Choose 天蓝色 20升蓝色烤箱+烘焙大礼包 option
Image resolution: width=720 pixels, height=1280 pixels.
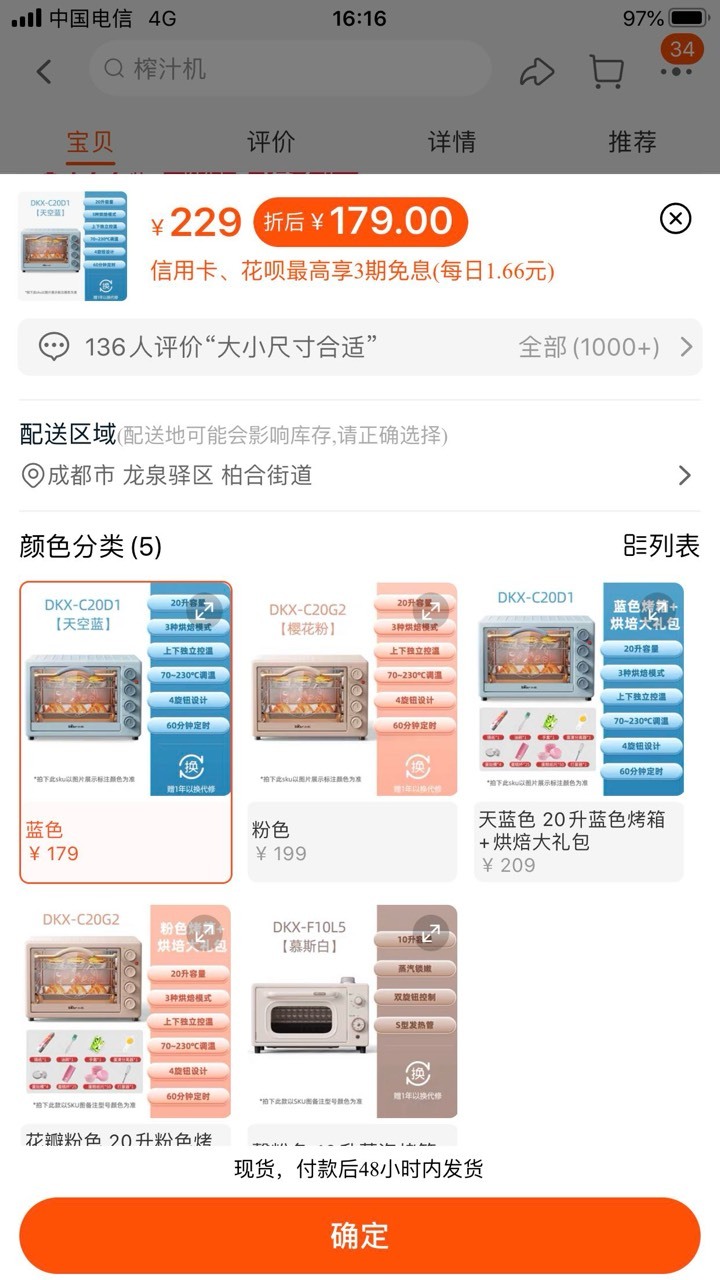(x=579, y=732)
